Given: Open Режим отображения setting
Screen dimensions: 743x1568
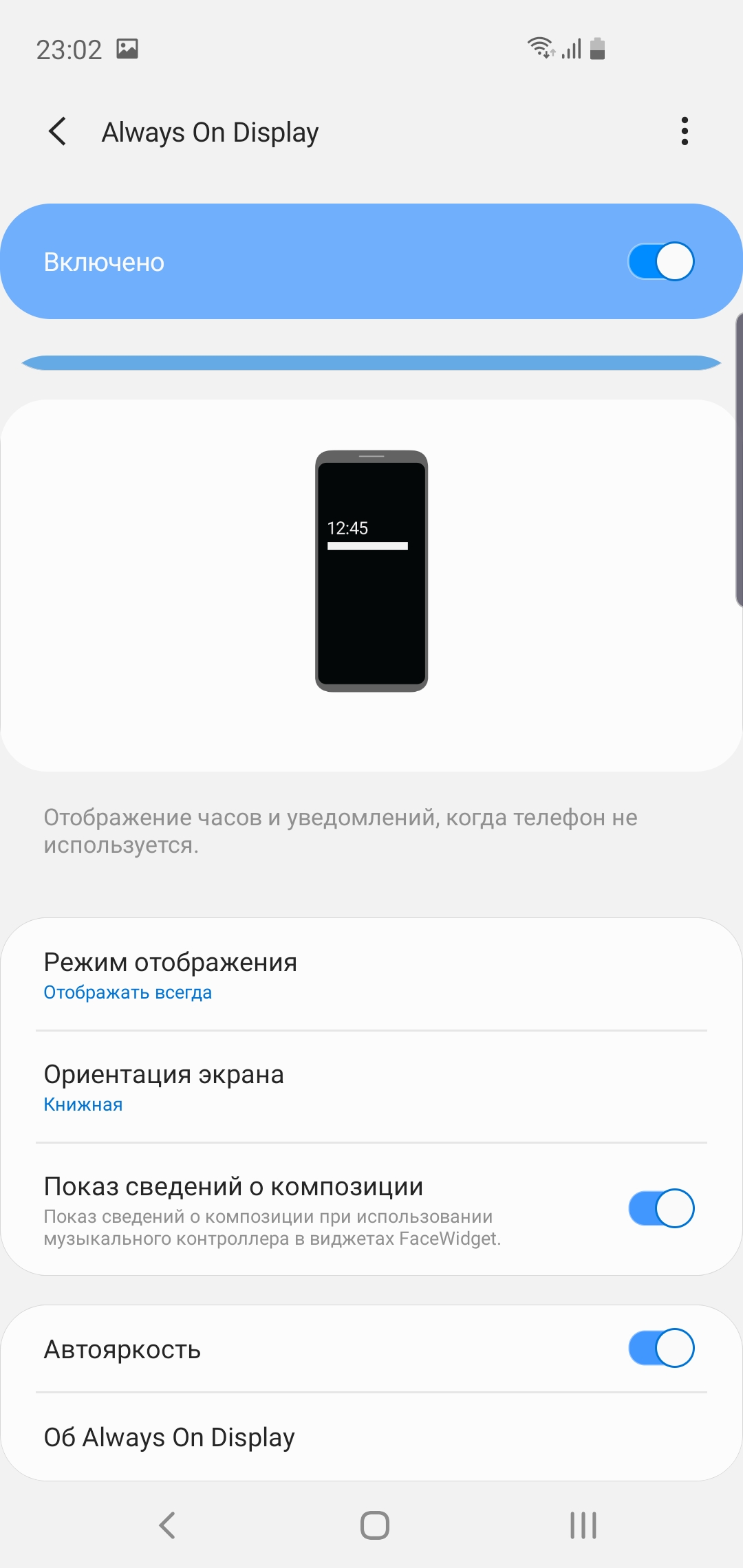Looking at the screenshot, I should pyautogui.click(x=371, y=975).
